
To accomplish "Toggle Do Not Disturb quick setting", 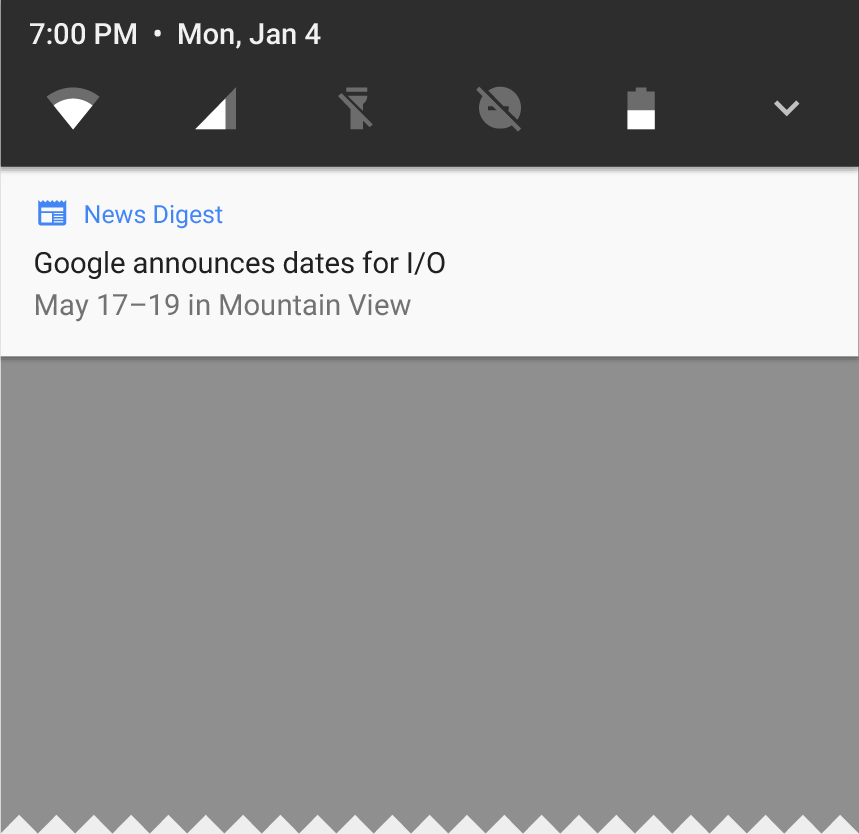I will 499,108.
